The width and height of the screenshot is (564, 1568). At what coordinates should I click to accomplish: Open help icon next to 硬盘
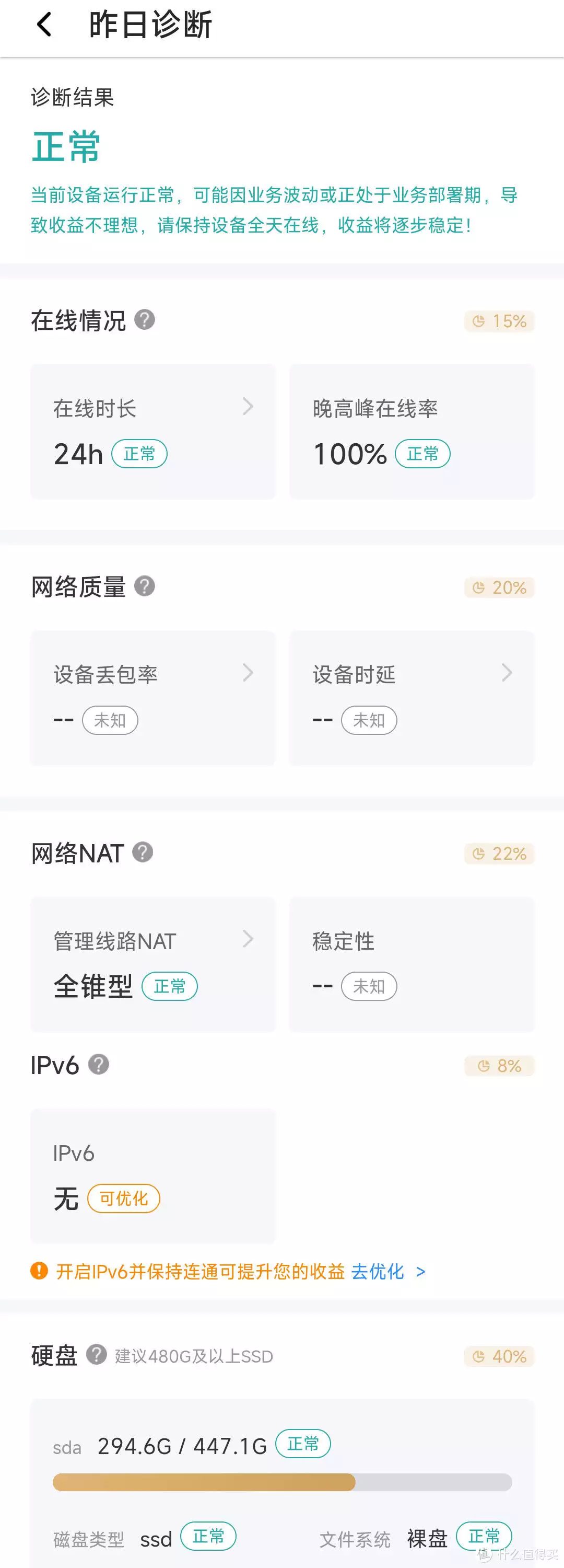click(96, 1355)
